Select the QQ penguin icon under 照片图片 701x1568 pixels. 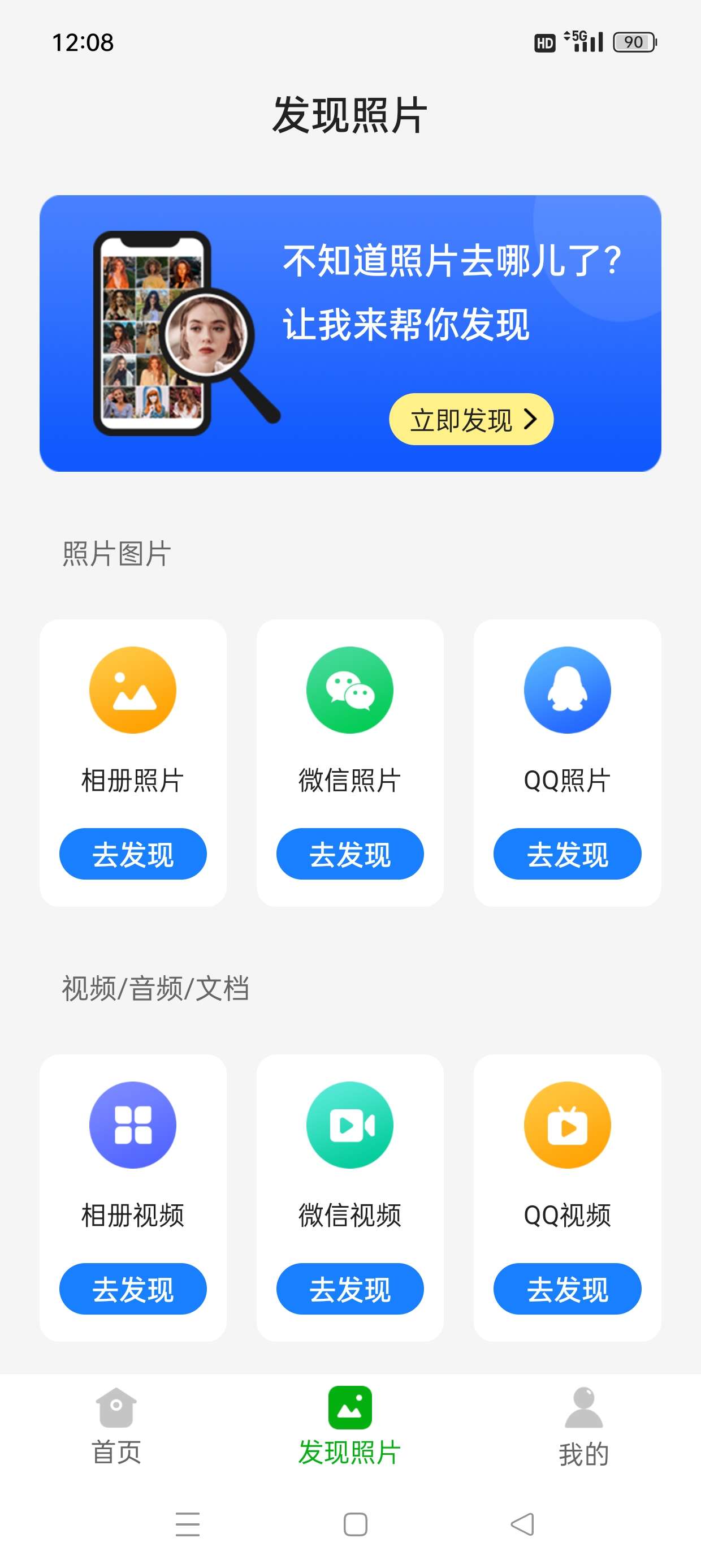pyautogui.click(x=567, y=688)
